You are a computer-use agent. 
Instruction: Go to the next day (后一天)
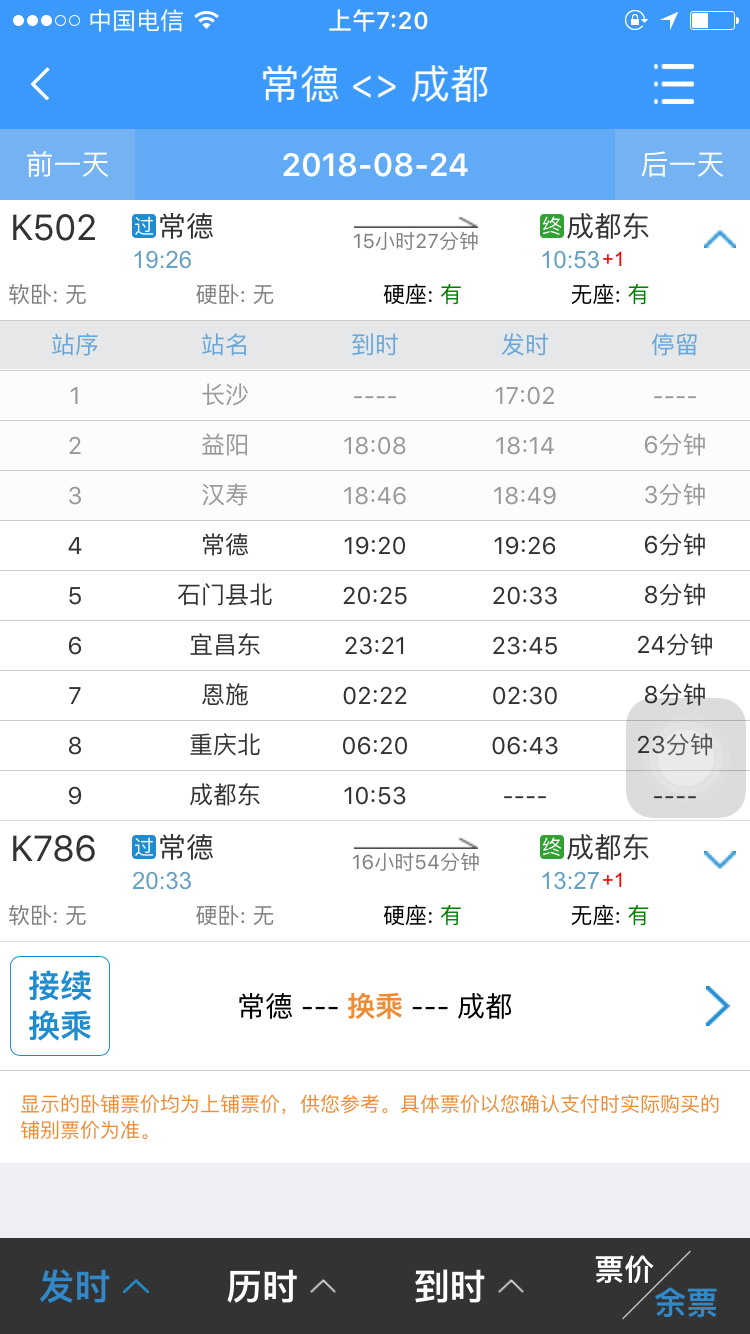coord(682,164)
